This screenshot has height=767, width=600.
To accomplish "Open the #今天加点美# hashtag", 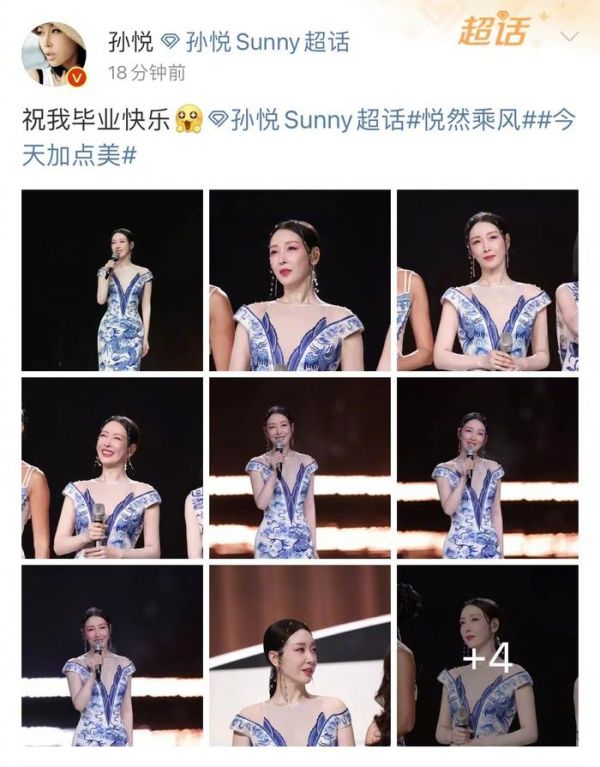I will 80,154.
